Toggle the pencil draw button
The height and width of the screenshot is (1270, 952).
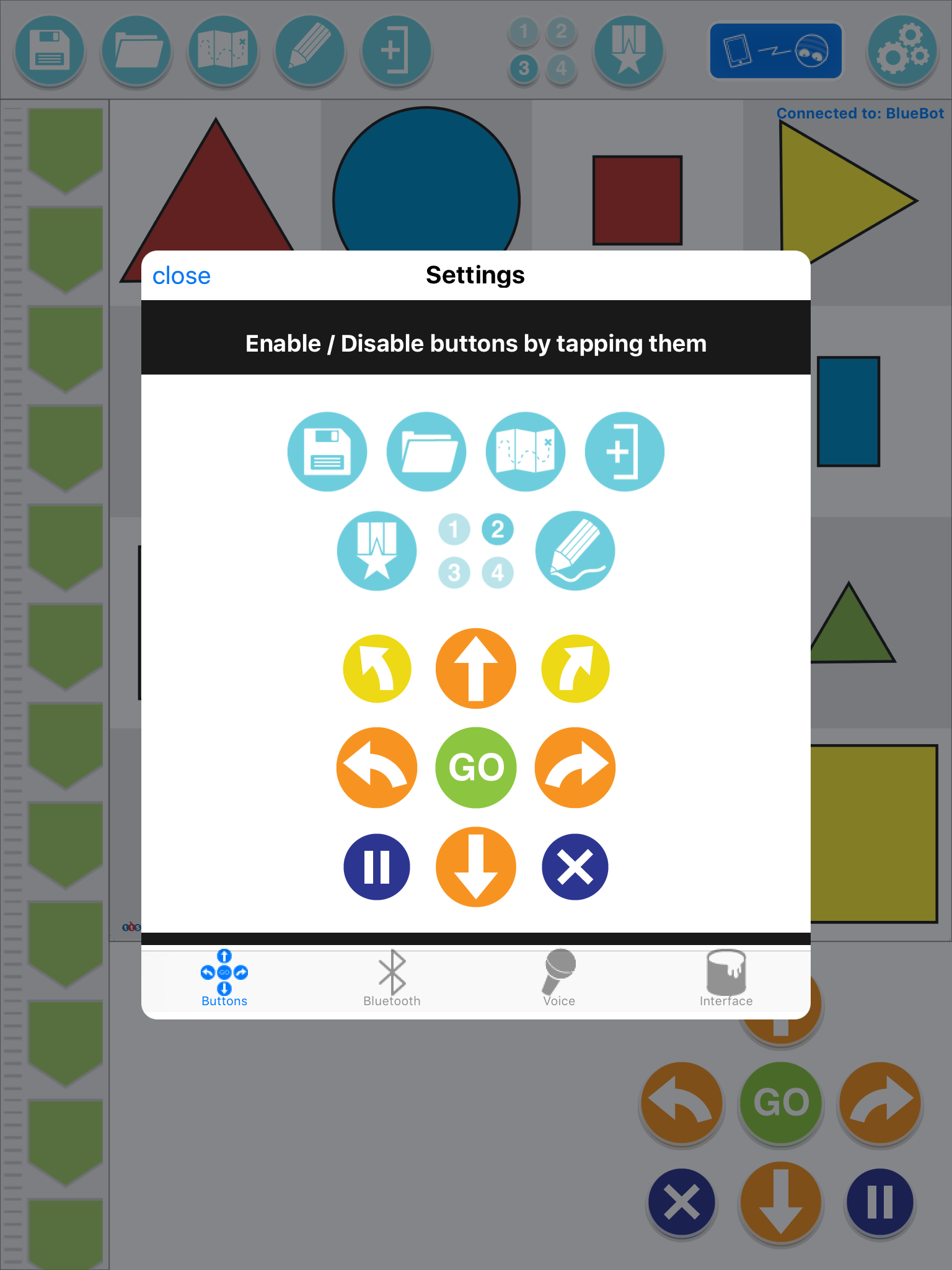click(x=575, y=551)
